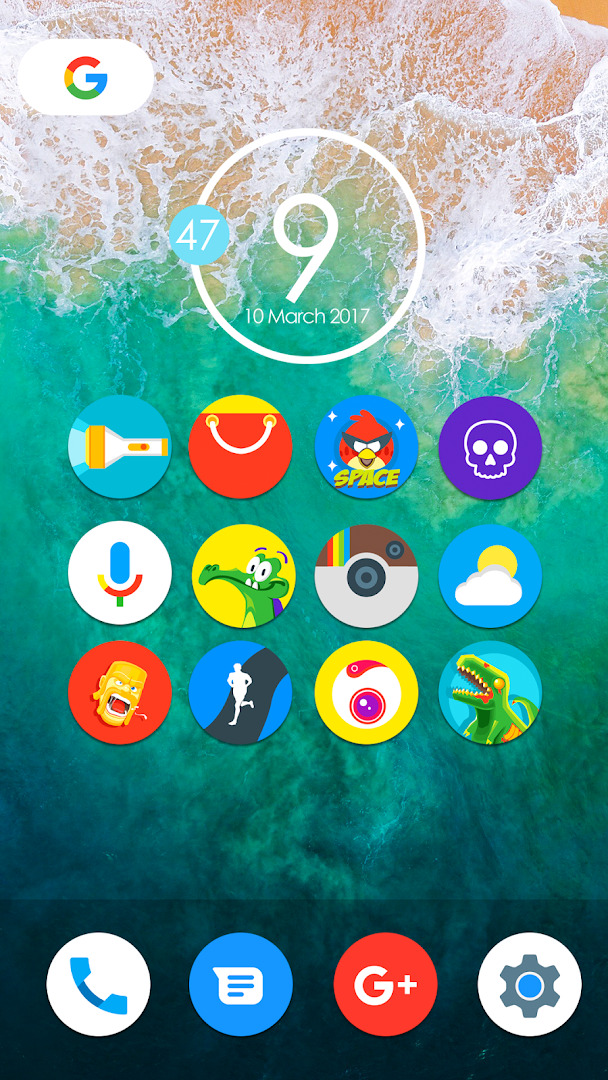Screen dimensions: 608x1080
Task: Launch the green dinosaur game
Action: (490, 692)
